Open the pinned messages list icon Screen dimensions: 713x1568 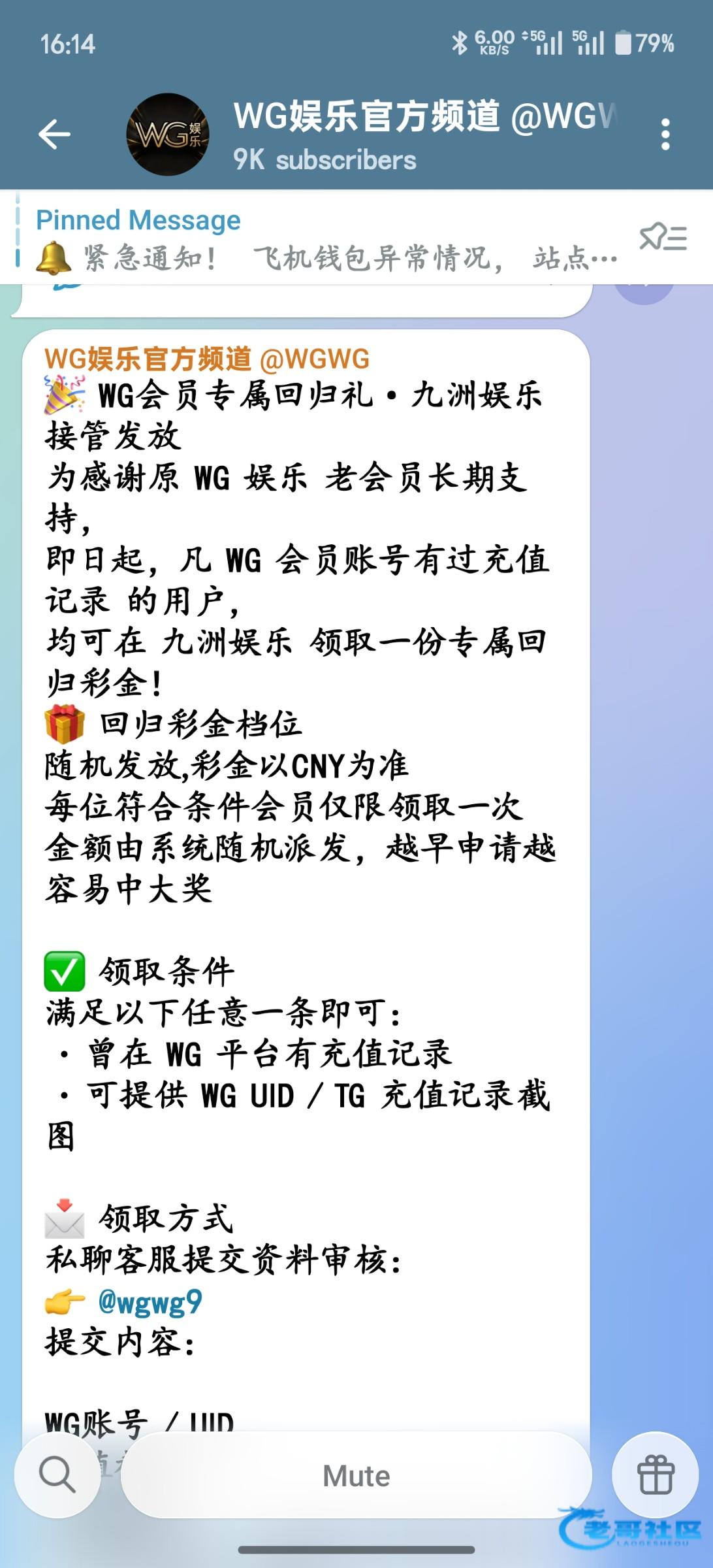point(663,238)
